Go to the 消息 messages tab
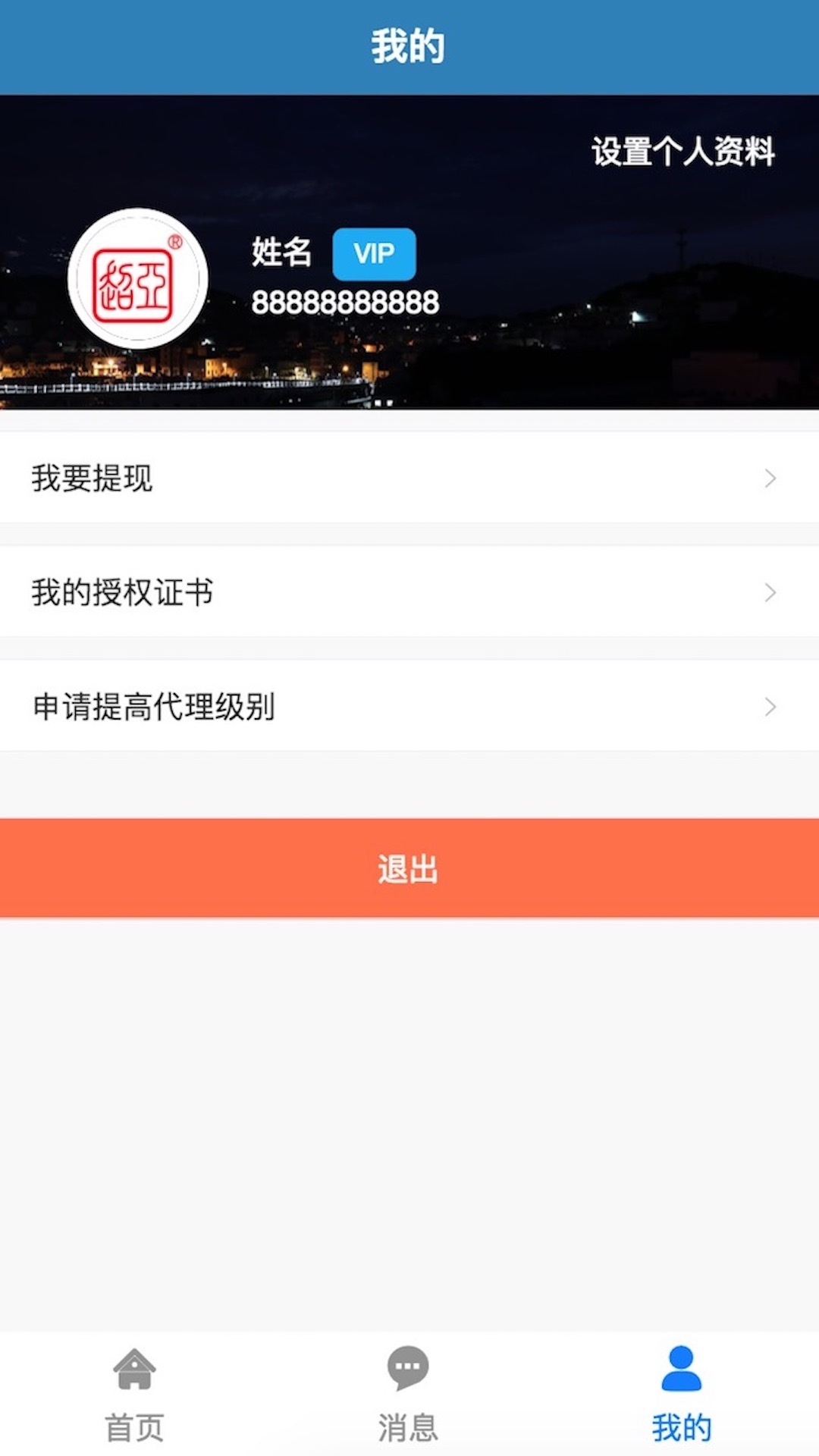Viewport: 819px width, 1456px height. click(x=409, y=1395)
